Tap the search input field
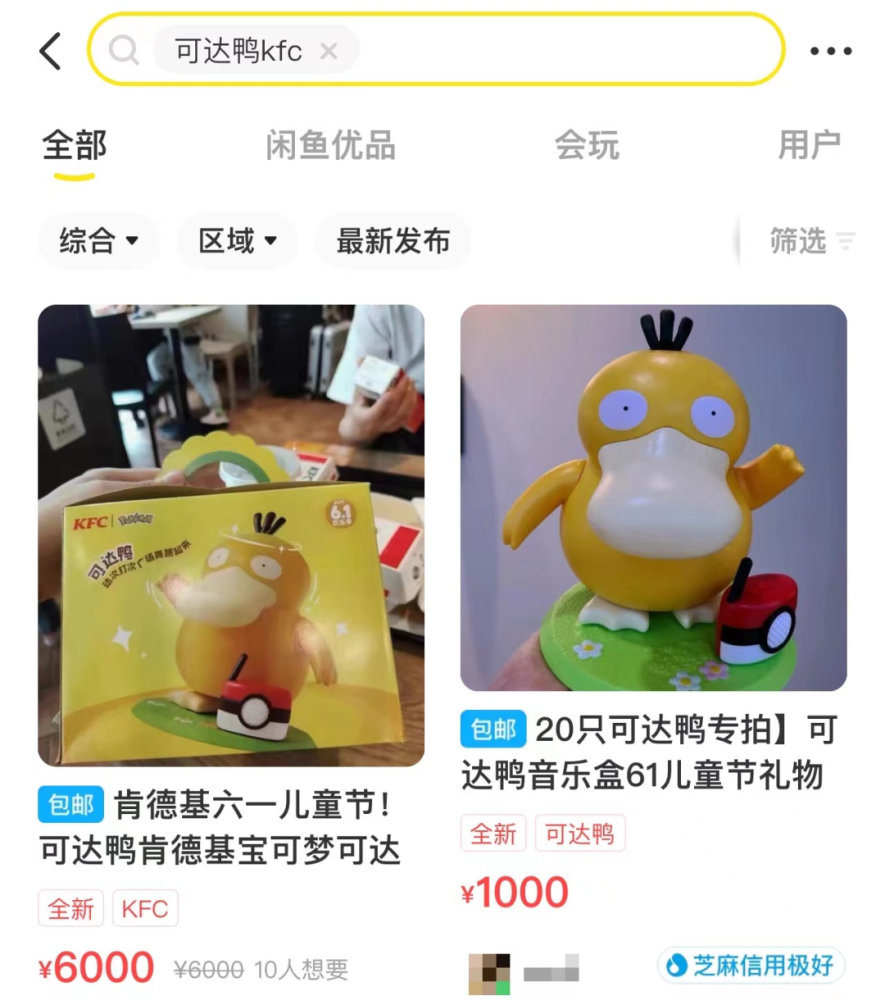The height and width of the screenshot is (1000, 885). tap(560, 50)
